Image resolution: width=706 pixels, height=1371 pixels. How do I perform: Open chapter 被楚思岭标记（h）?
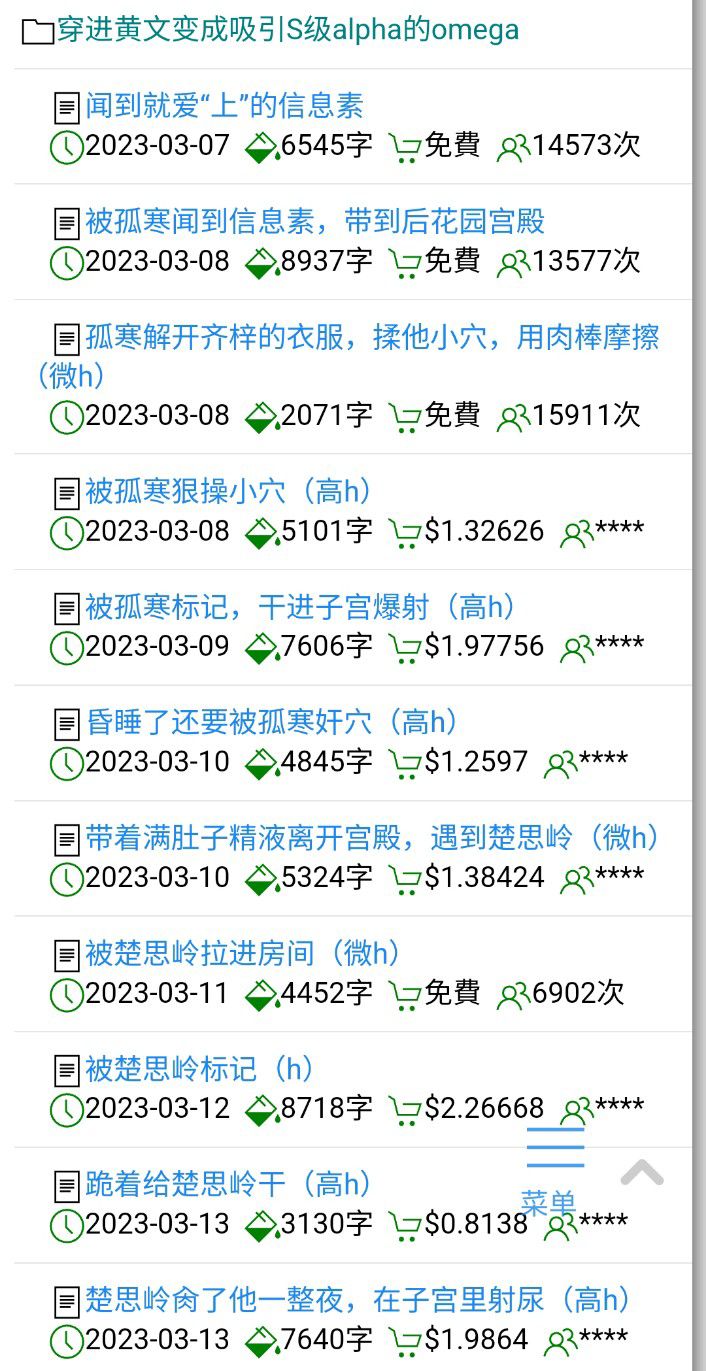[x=199, y=1069]
